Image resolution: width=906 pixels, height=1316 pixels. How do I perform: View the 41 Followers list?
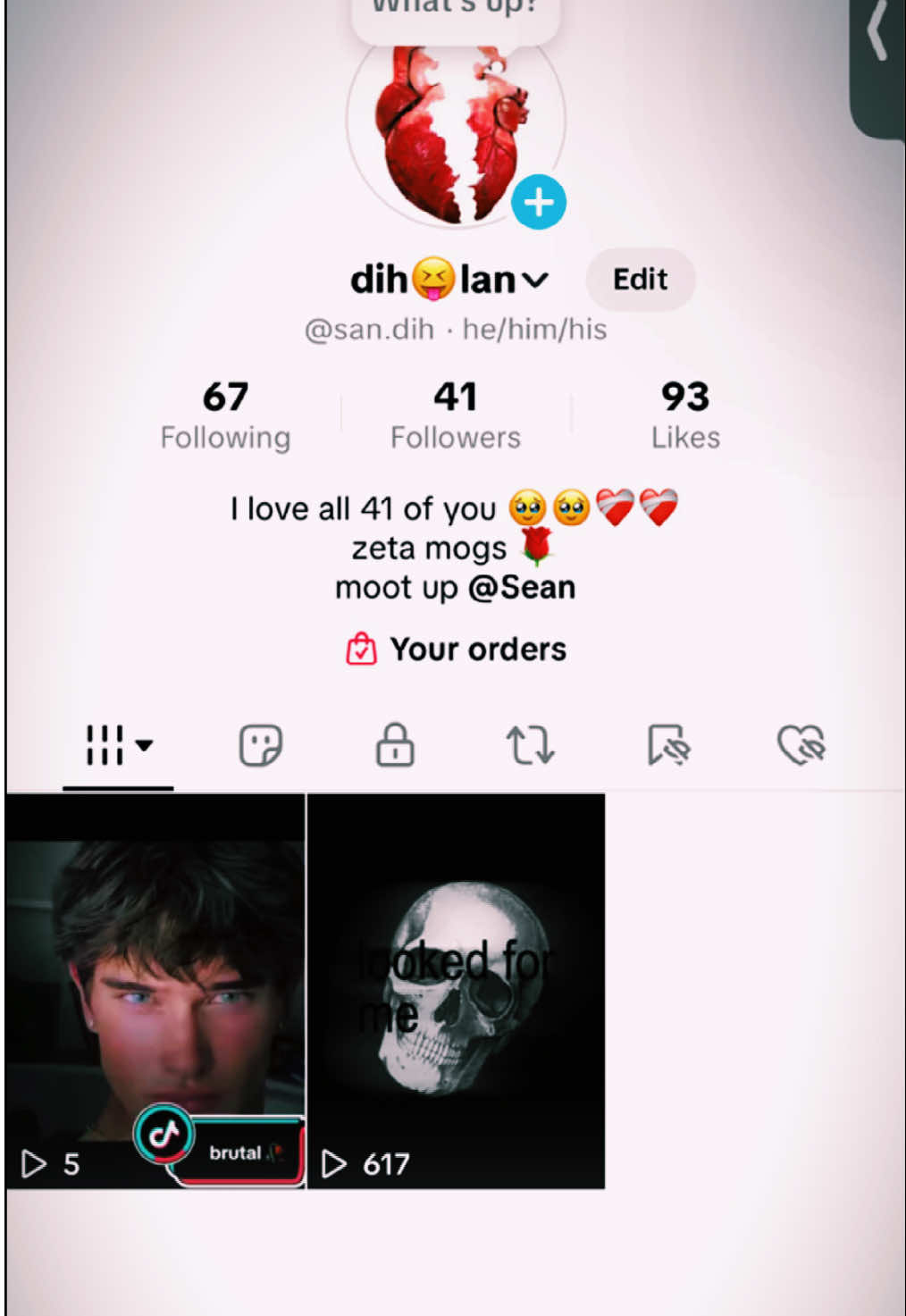455,415
